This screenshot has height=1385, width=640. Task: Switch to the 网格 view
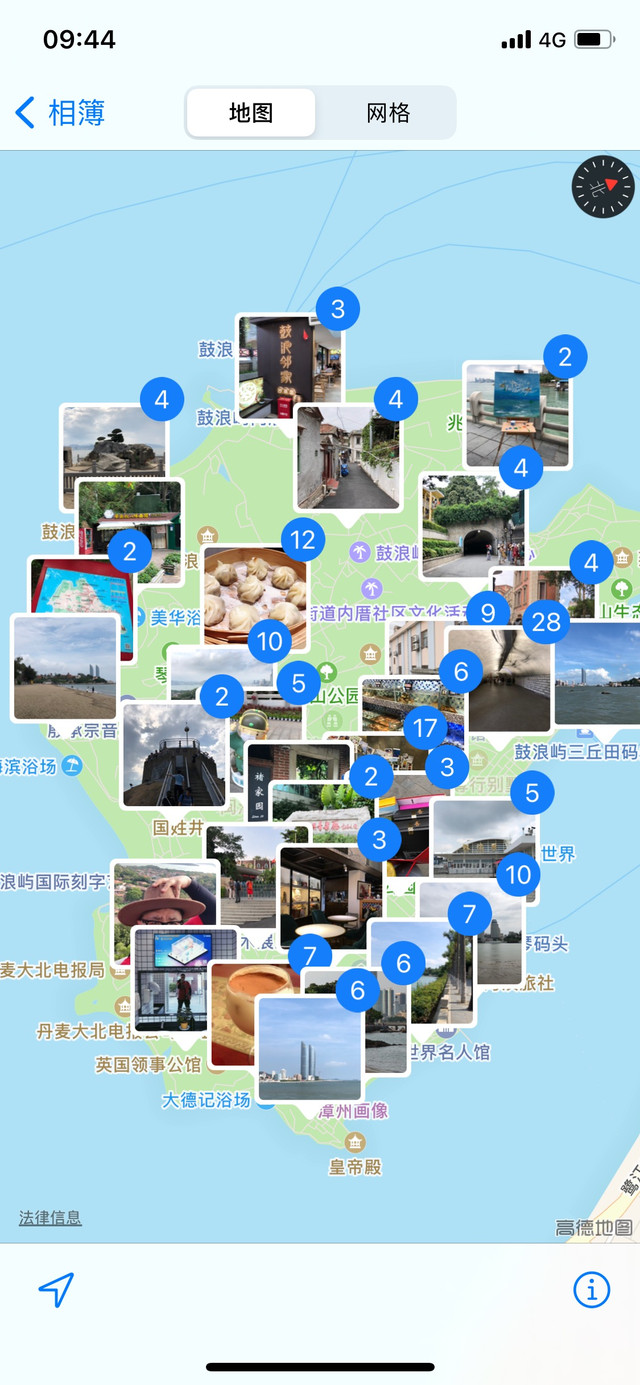(388, 113)
